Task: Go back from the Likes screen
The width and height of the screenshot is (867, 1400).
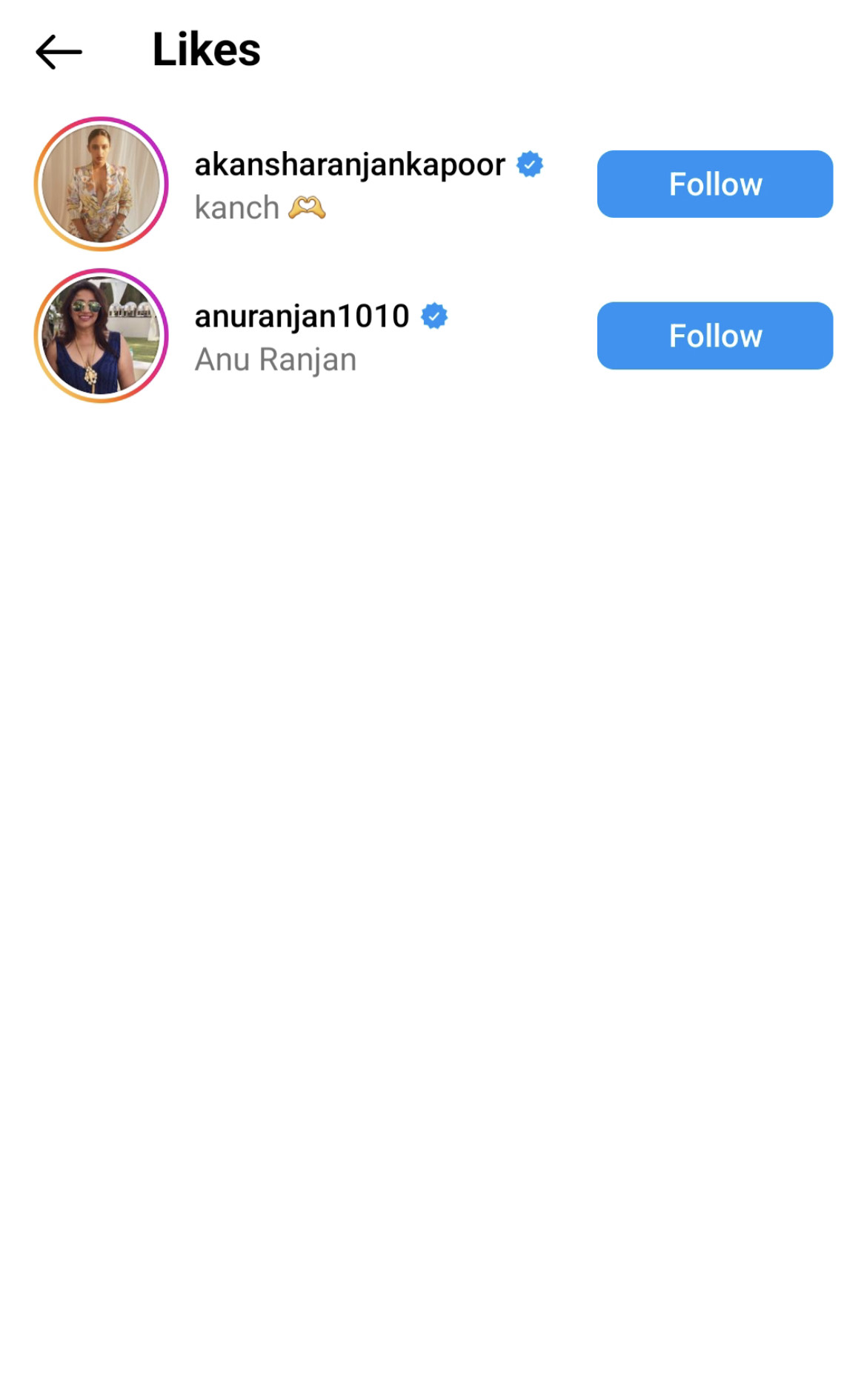Action: click(59, 52)
